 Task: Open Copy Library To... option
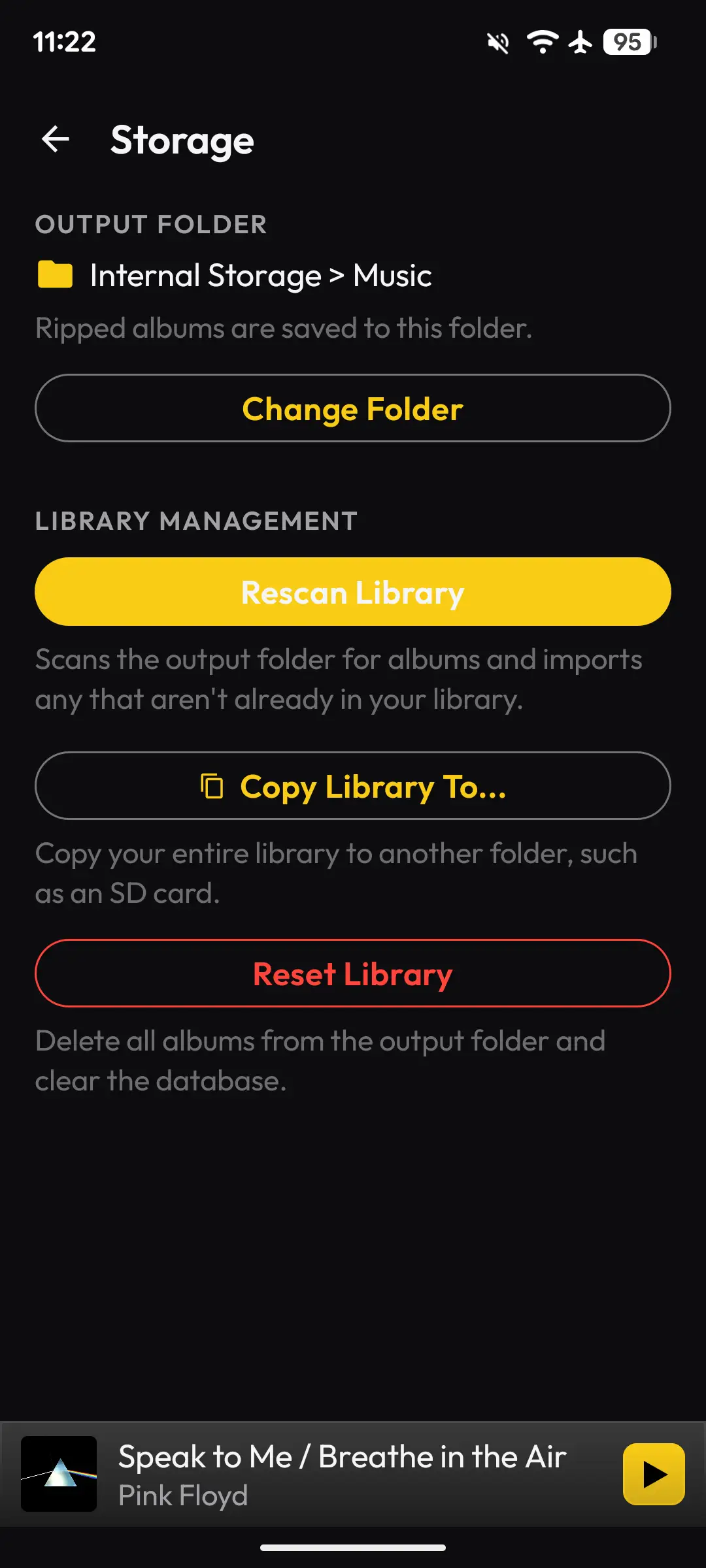point(353,786)
